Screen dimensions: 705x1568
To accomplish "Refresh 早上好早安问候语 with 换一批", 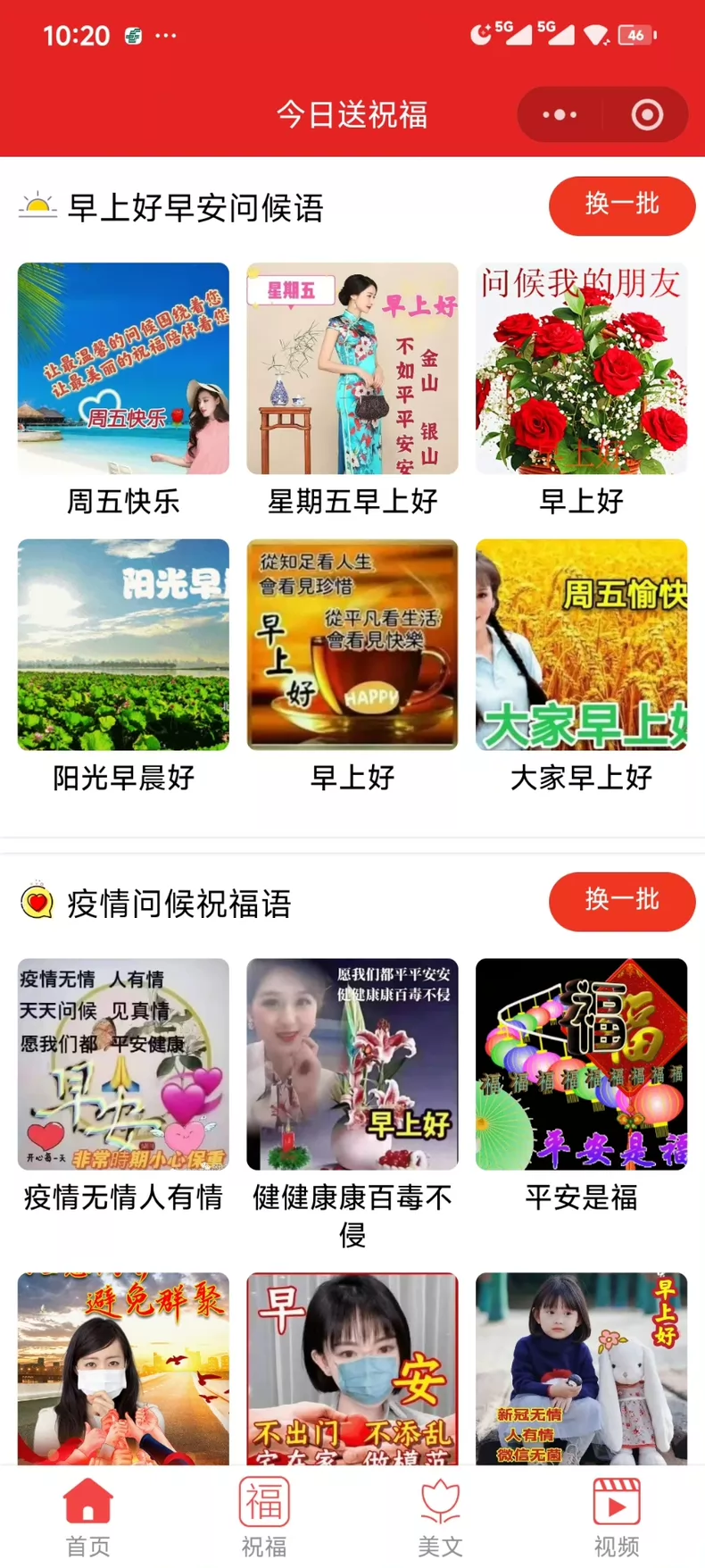I will (622, 205).
